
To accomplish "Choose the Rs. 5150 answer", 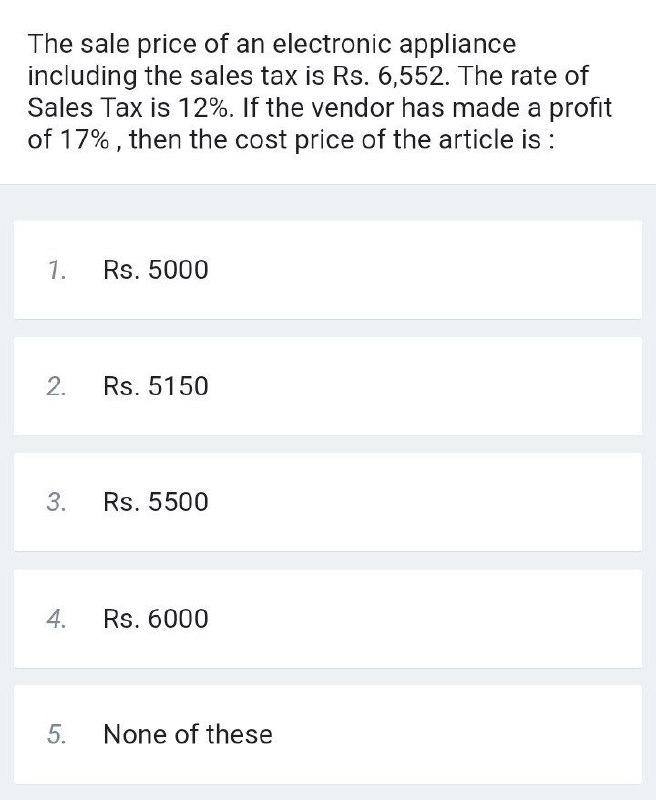I will [156, 386].
